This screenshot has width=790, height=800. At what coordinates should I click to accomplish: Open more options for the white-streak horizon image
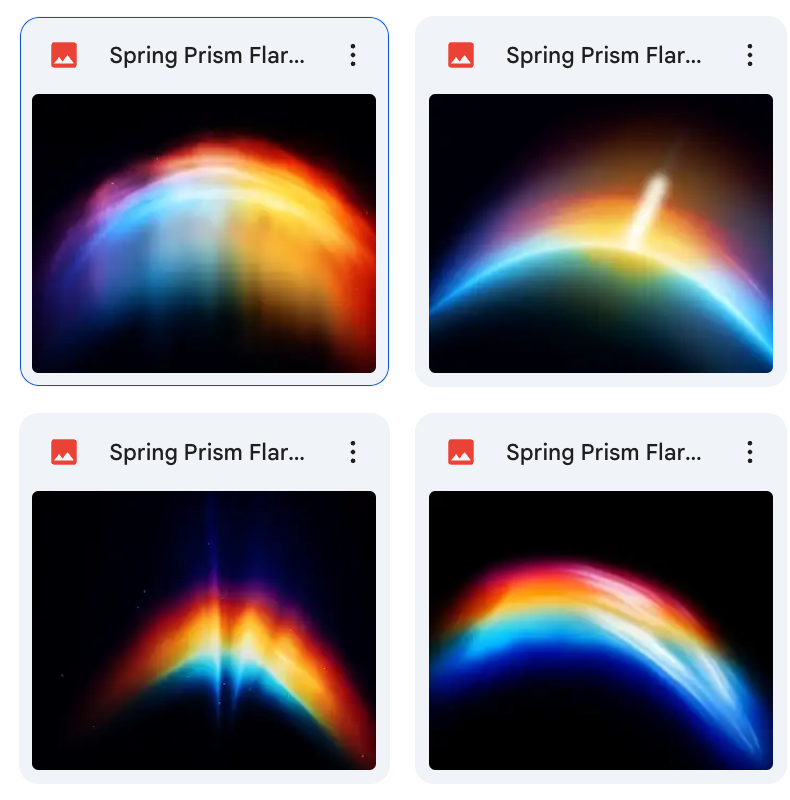(x=749, y=55)
